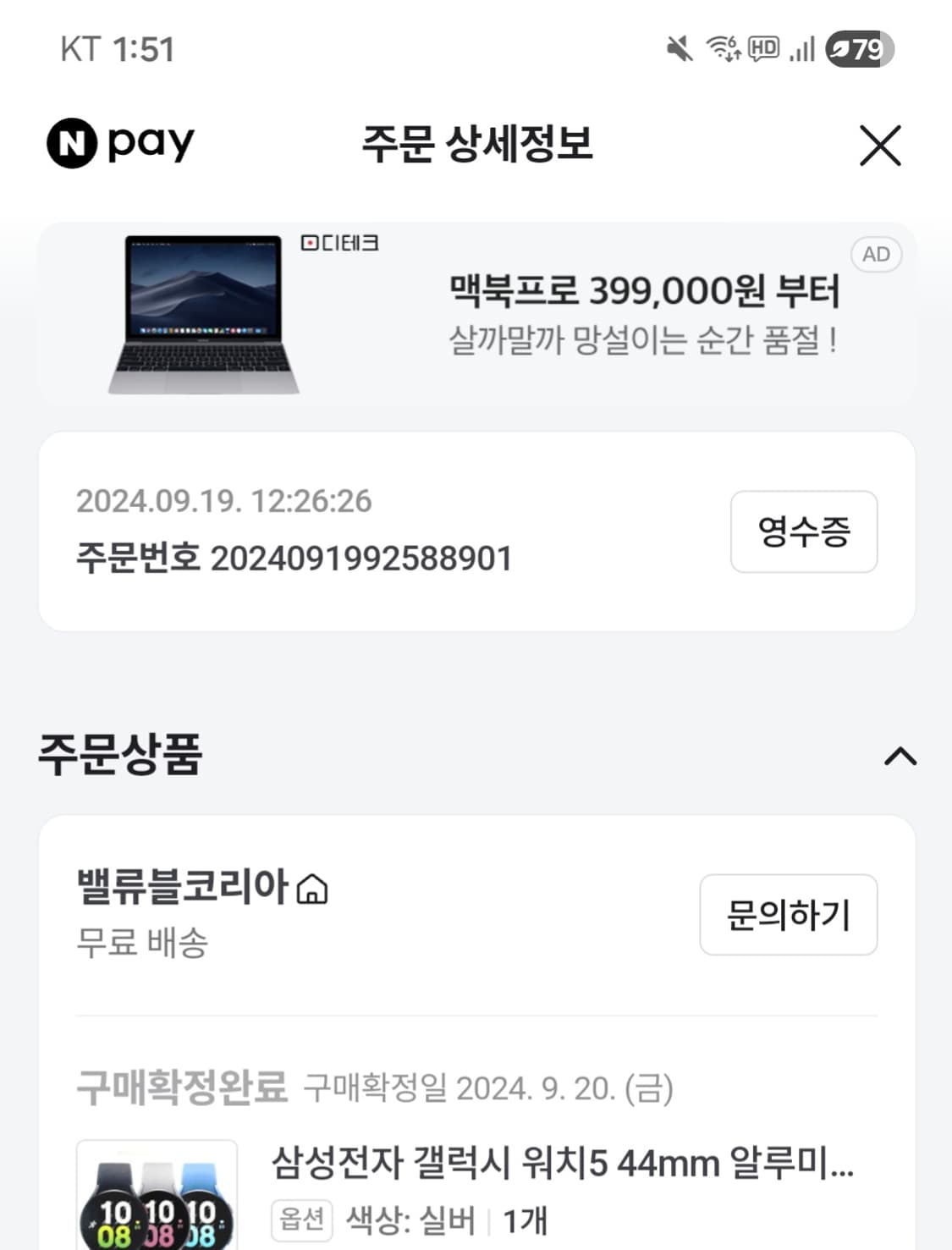Tap the AD badge on the MacBook advertisement

tap(878, 254)
